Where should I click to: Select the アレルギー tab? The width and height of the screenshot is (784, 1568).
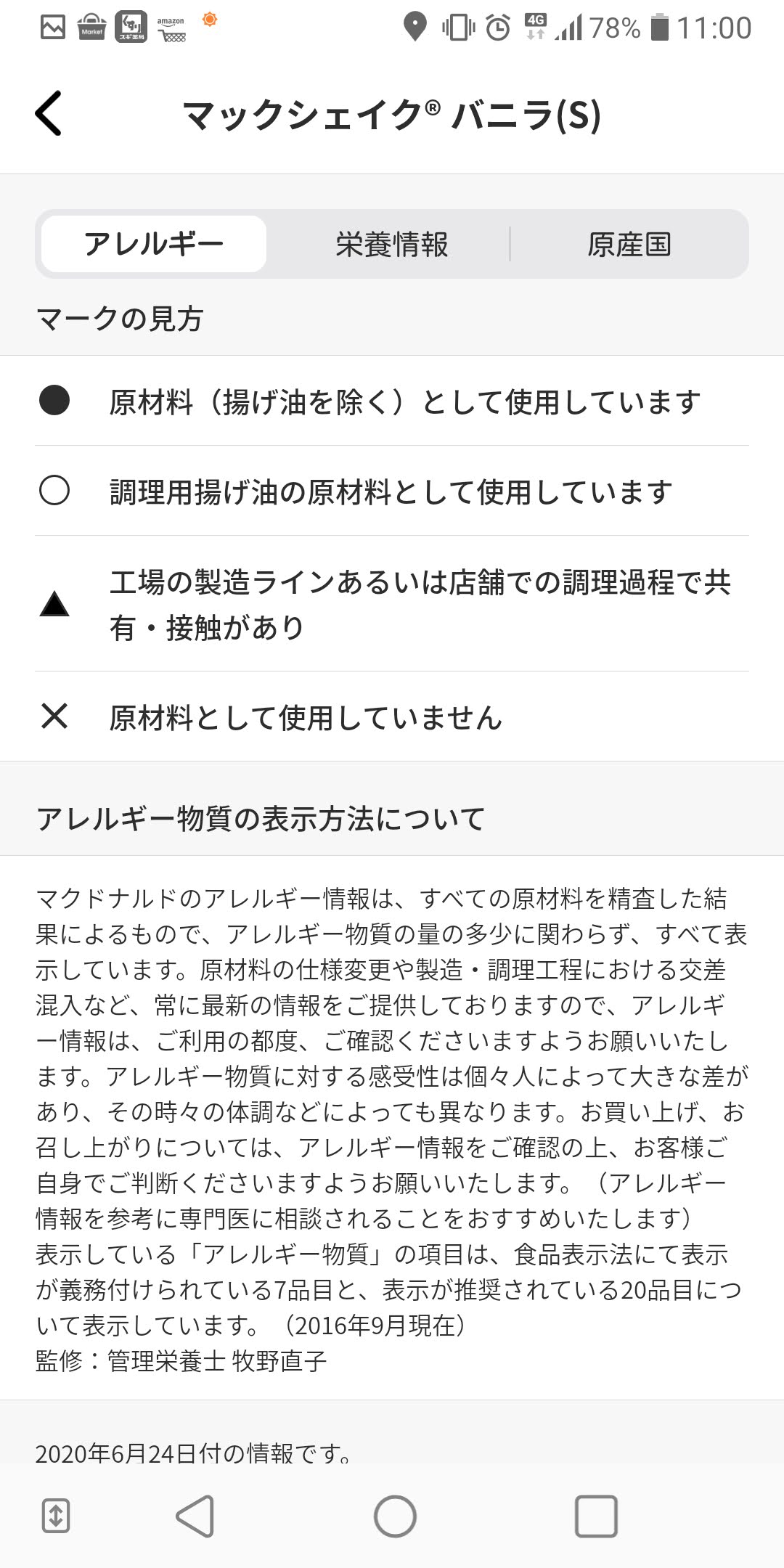154,244
